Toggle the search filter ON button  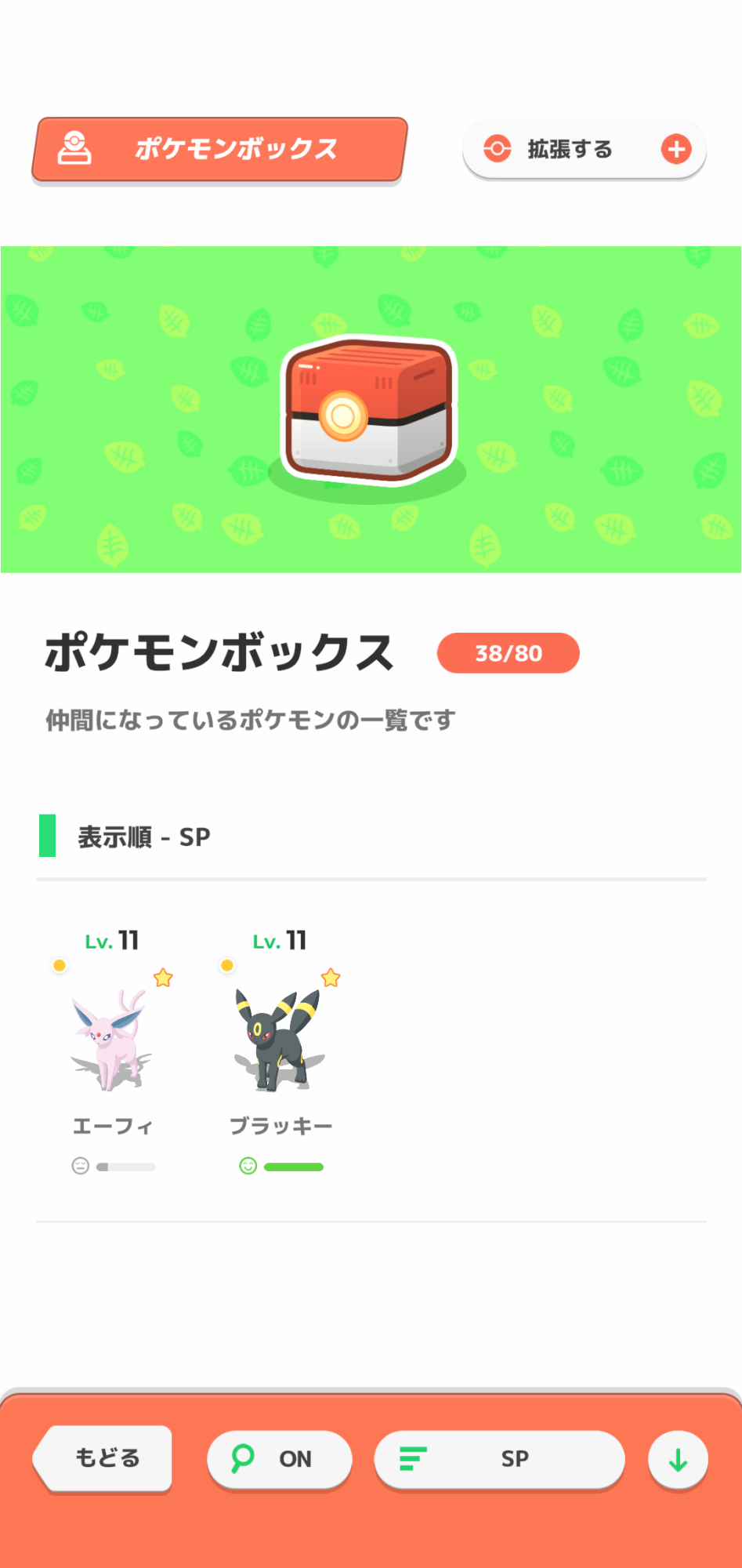coord(279,1458)
